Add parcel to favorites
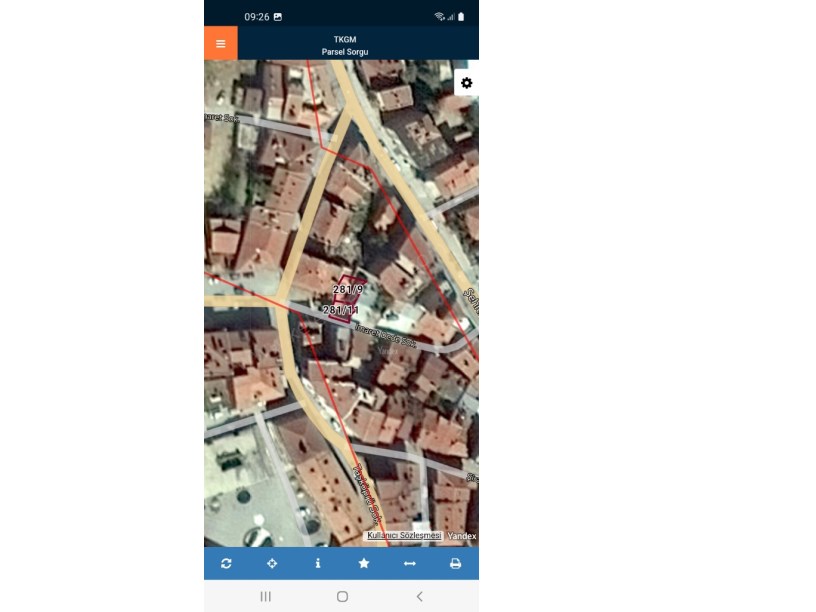Image resolution: width=816 pixels, height=612 pixels. click(x=364, y=563)
